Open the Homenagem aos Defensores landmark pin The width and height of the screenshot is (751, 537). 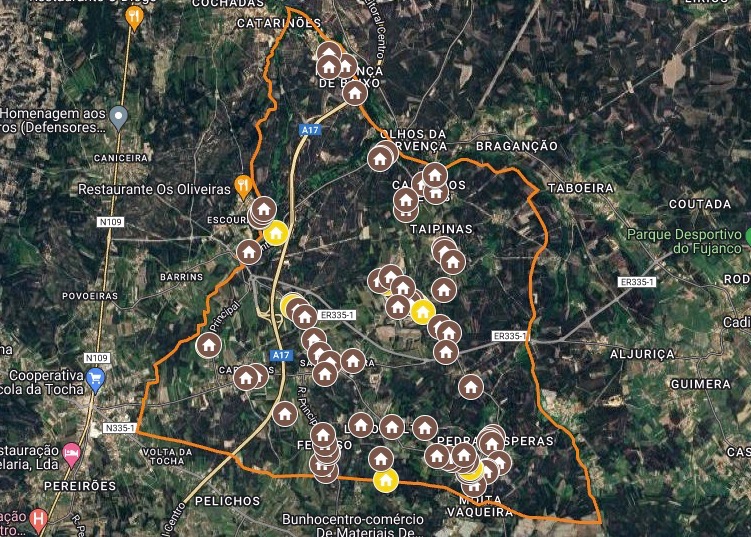(x=118, y=118)
